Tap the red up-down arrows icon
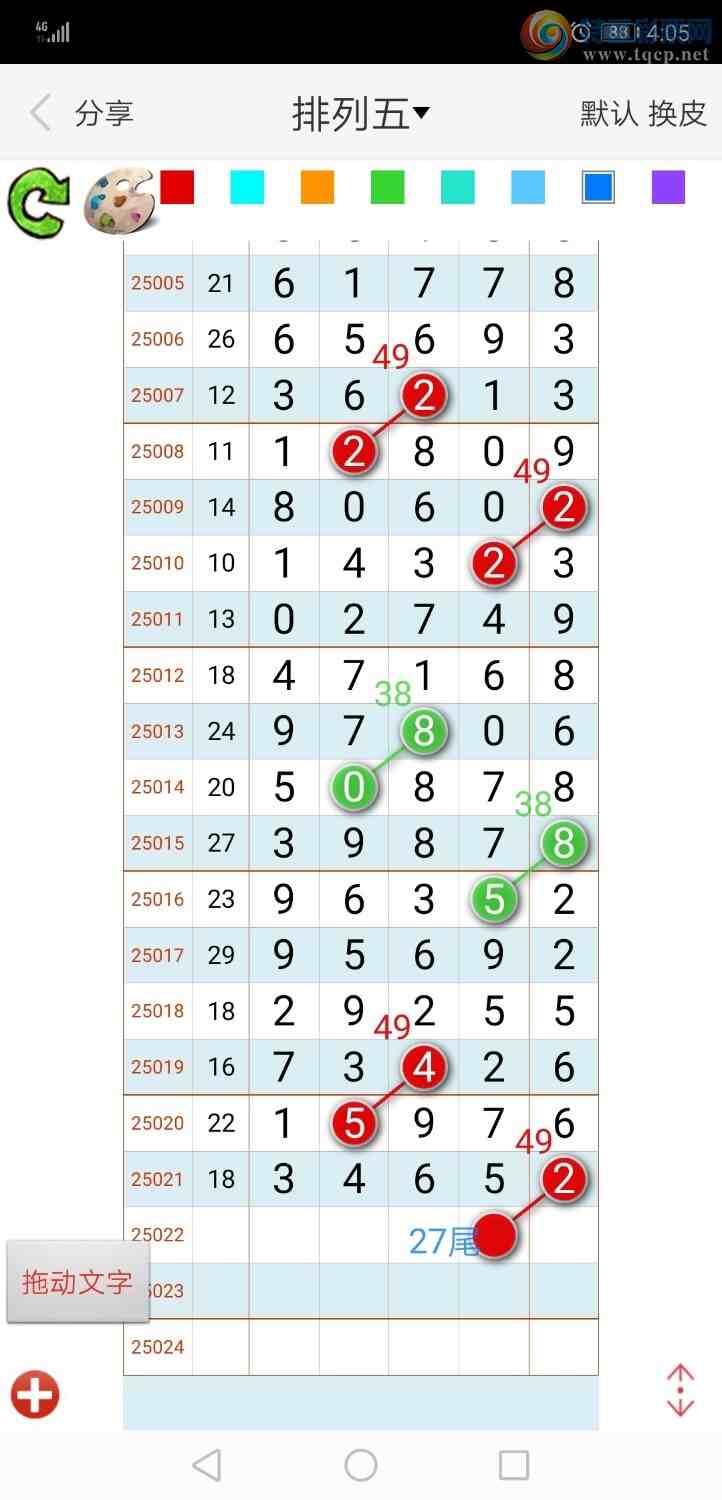 [680, 1390]
